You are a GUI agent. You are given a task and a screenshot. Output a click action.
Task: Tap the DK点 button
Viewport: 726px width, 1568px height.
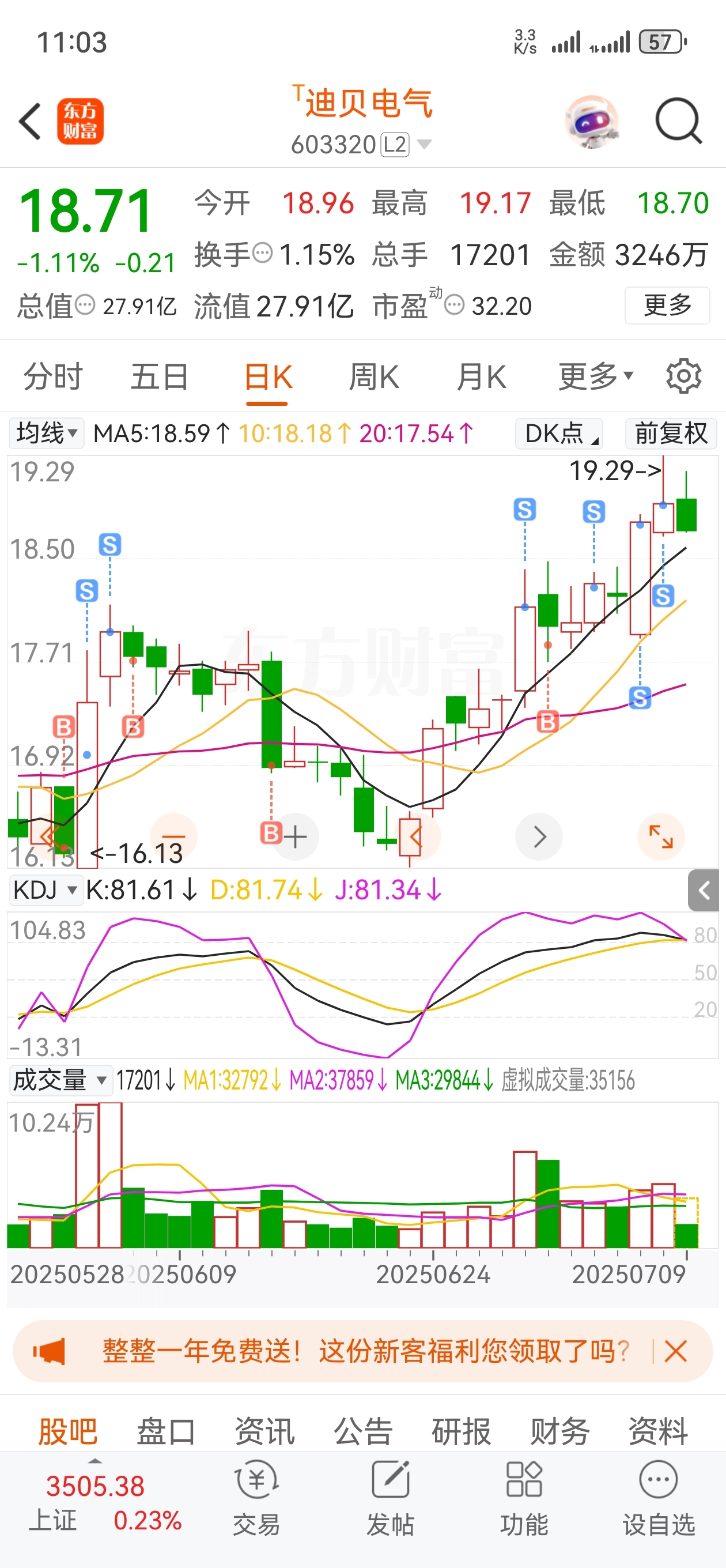point(559,434)
